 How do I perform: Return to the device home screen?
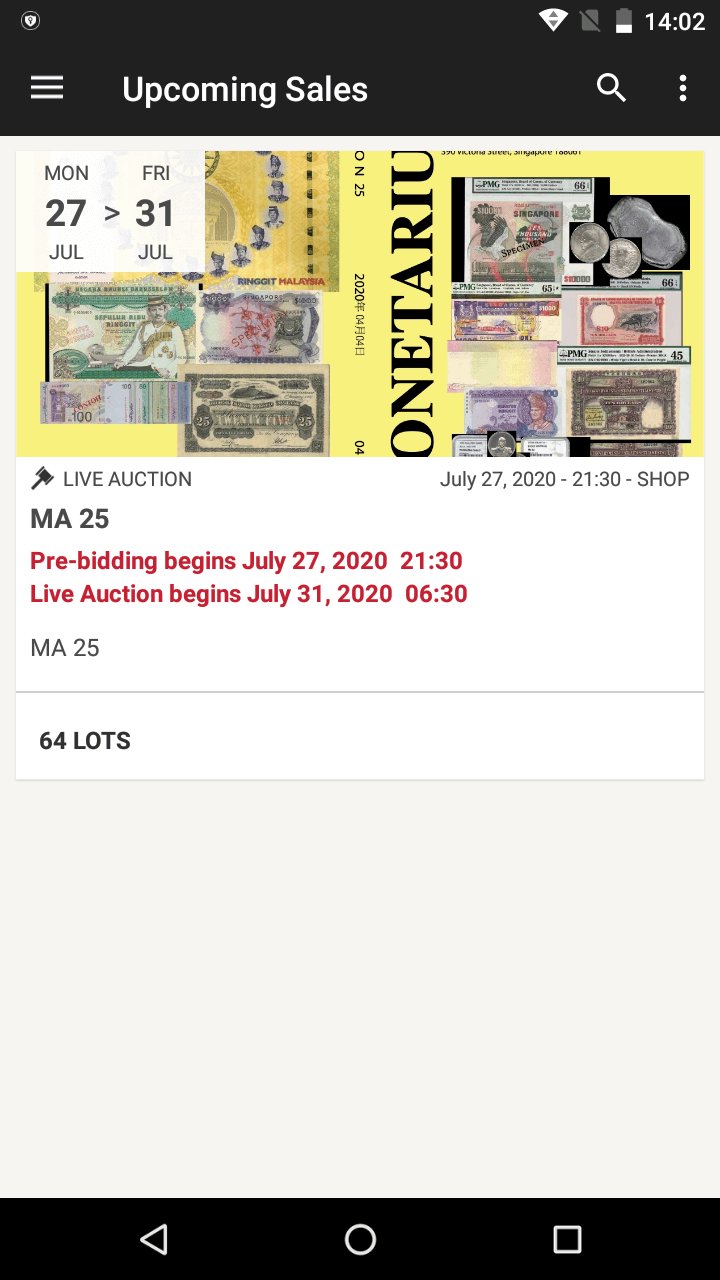pos(360,1240)
